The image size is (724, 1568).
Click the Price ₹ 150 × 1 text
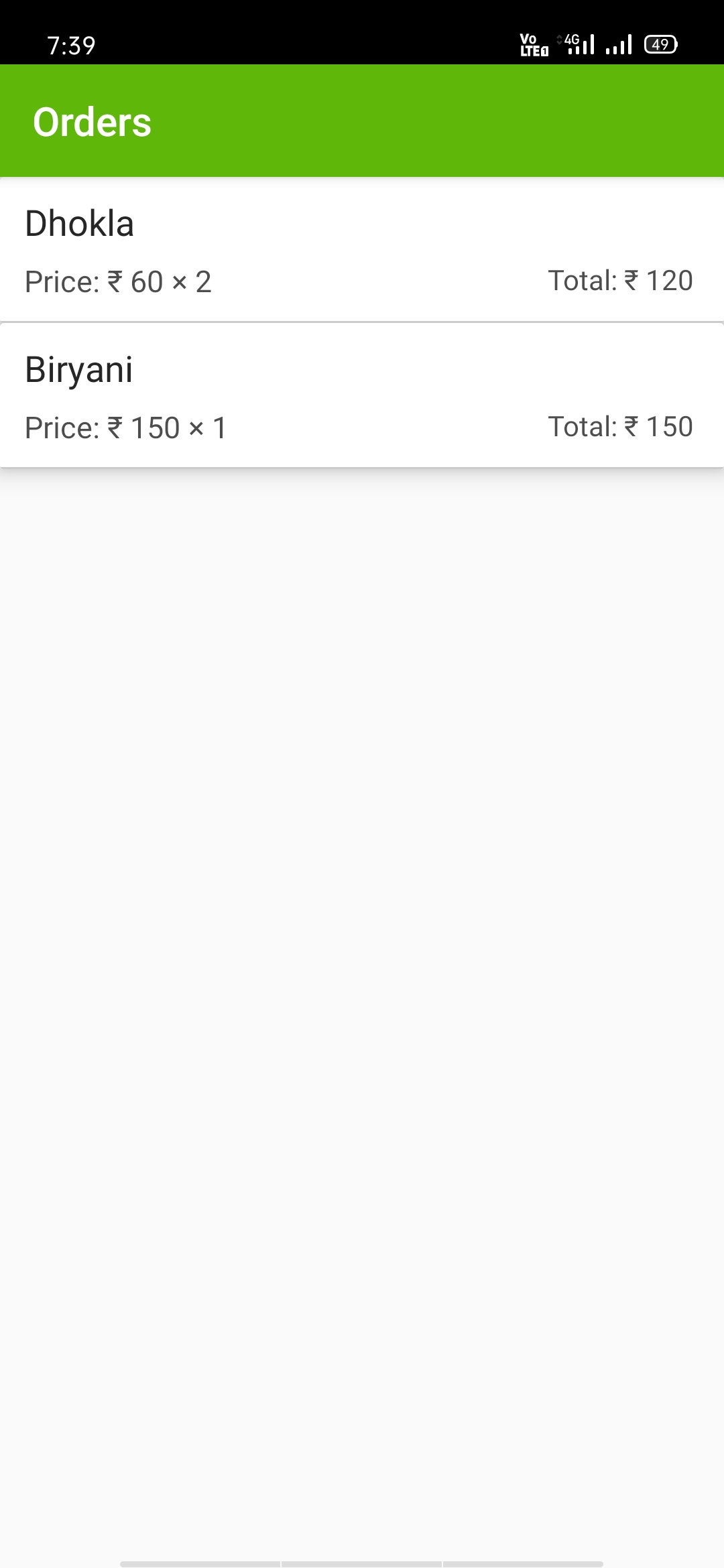125,427
